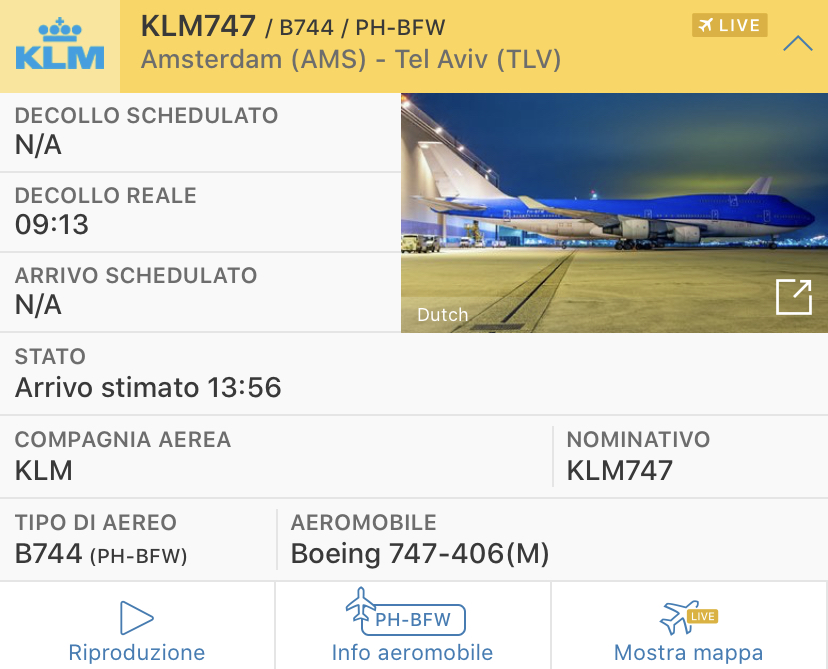
Task: Tap the Riproduzione playback button
Action: 137,628
